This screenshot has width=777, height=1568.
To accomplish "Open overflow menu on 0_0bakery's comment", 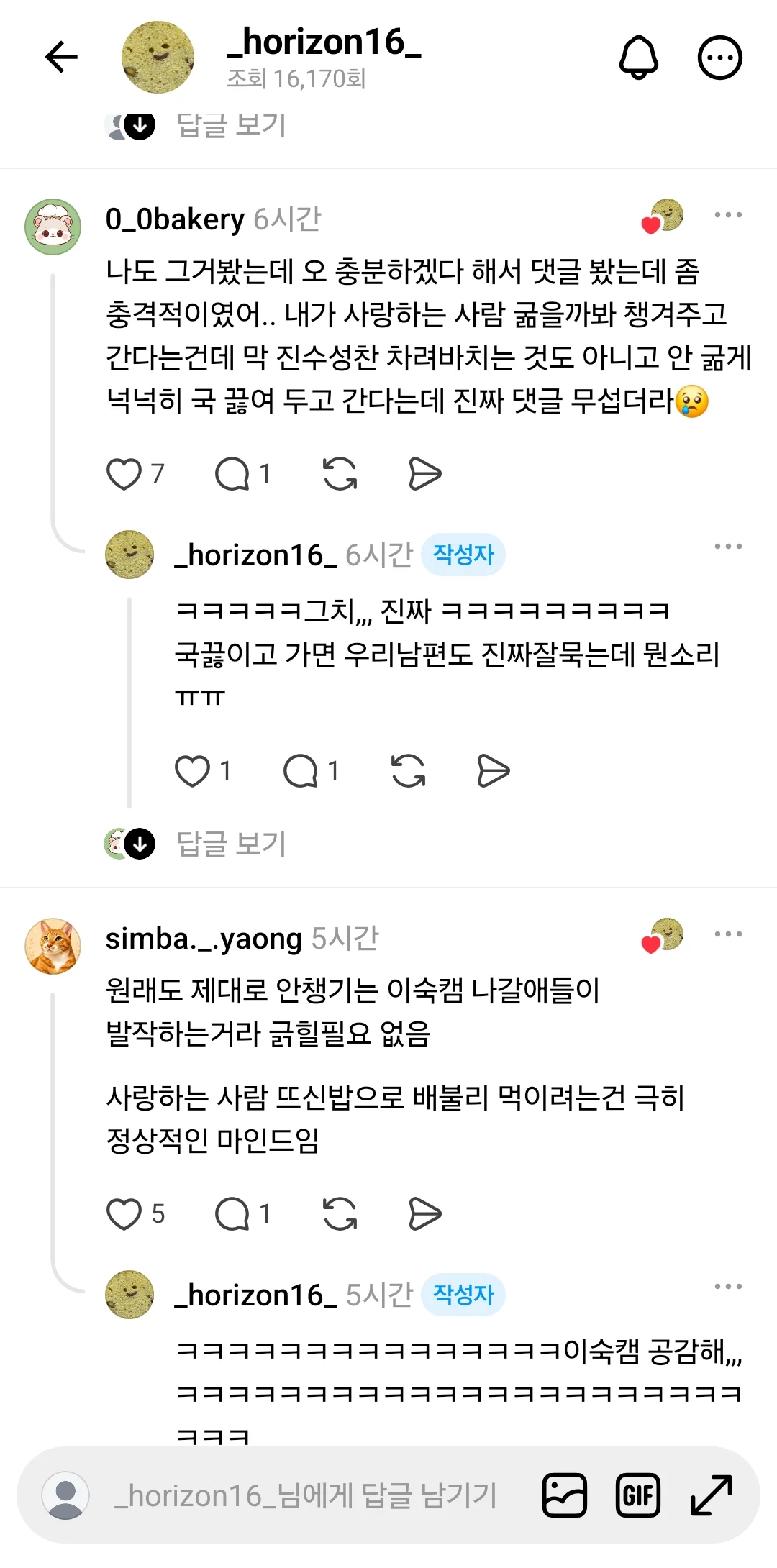I will (x=728, y=215).
